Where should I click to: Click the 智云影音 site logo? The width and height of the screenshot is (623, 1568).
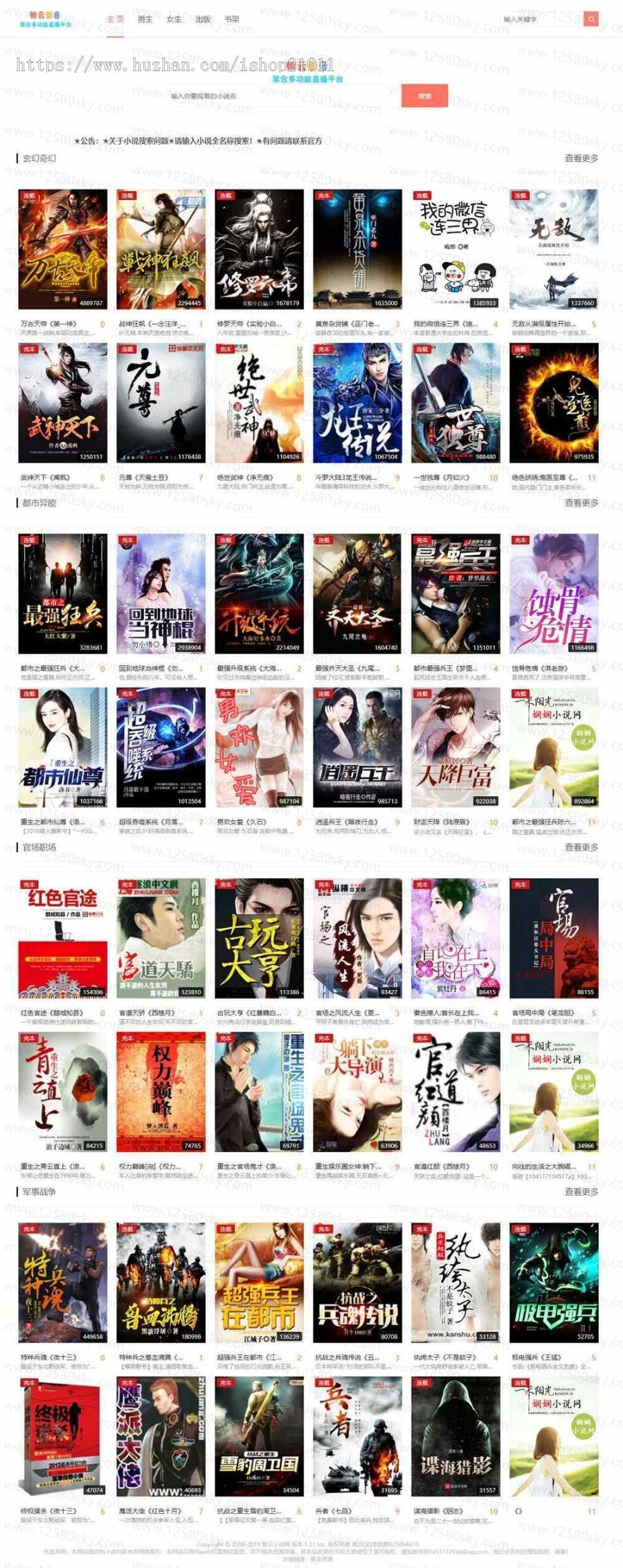pyautogui.click(x=48, y=17)
